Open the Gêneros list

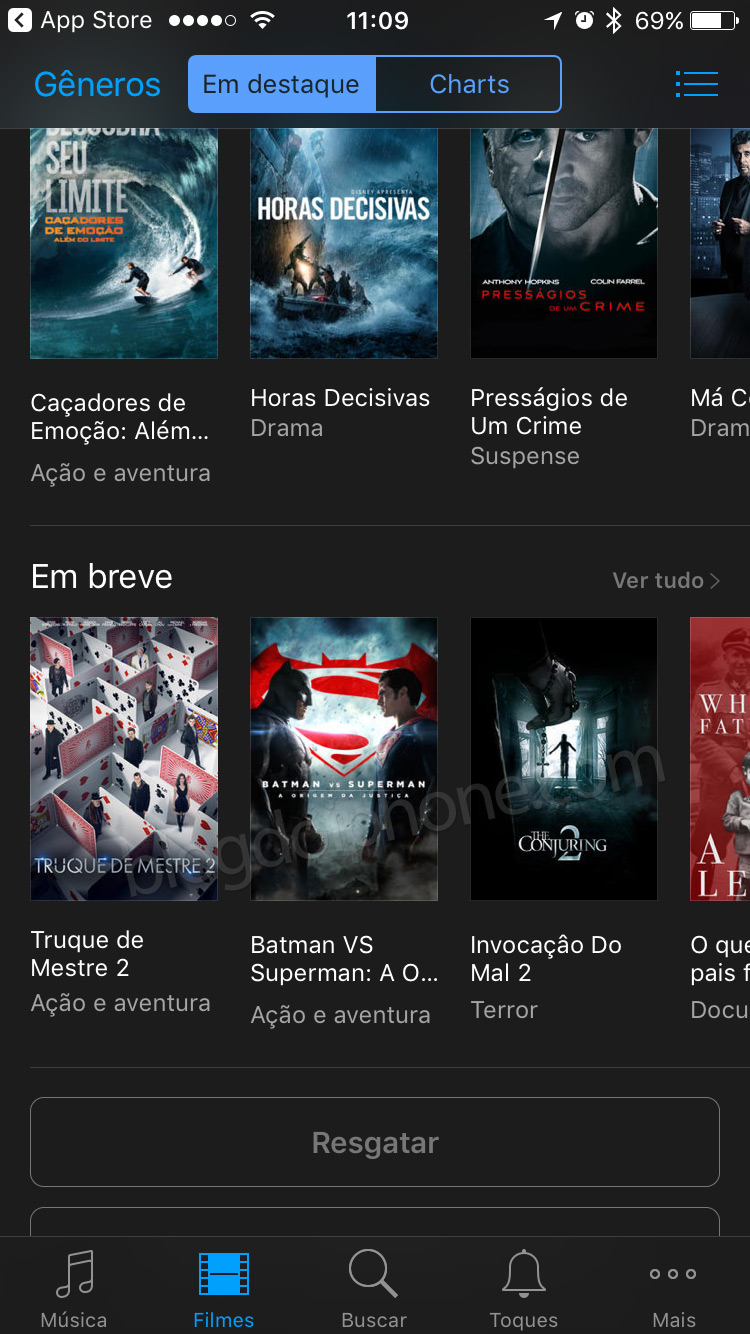[x=97, y=85]
